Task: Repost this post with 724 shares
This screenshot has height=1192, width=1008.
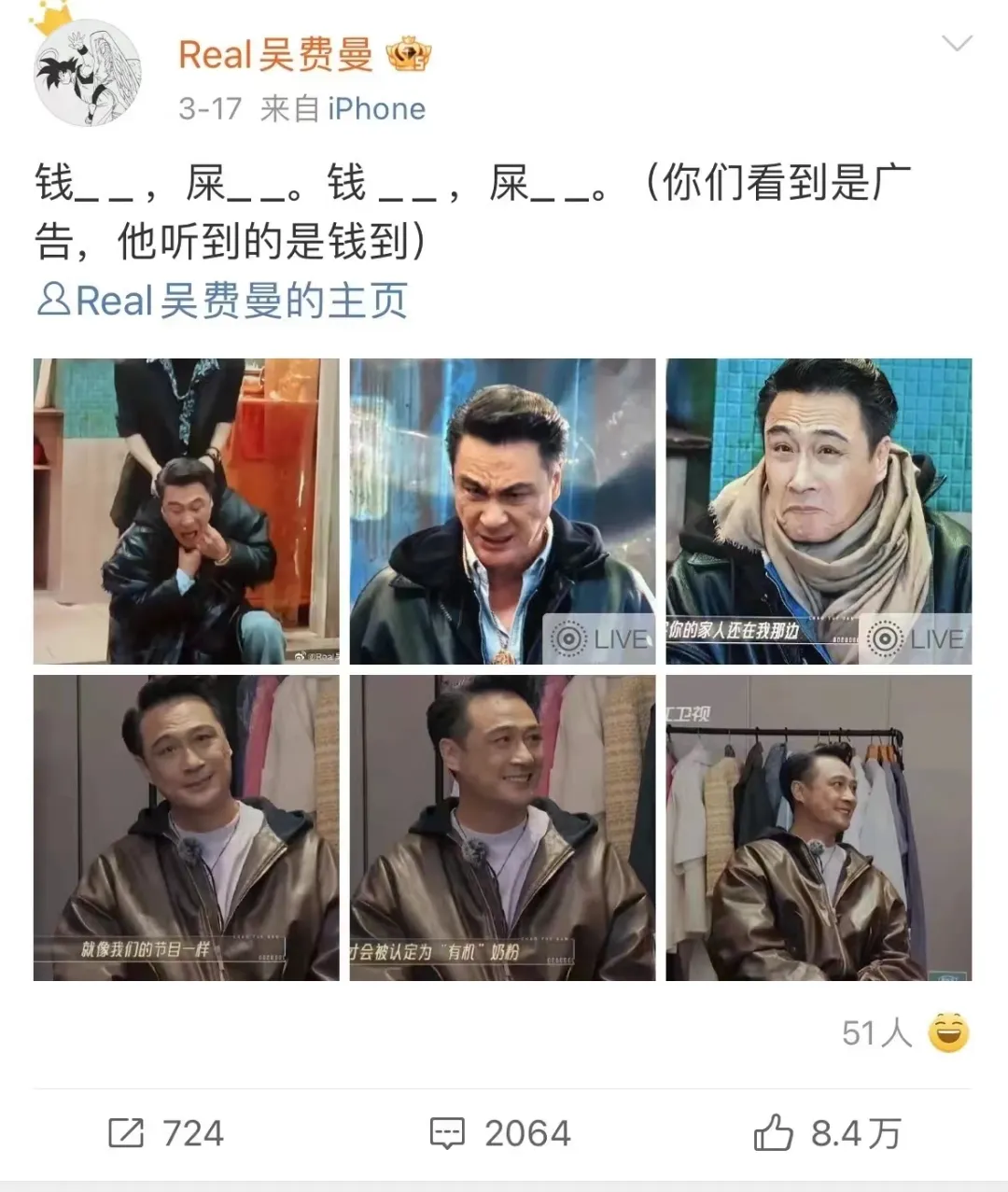Action: pos(166,1133)
